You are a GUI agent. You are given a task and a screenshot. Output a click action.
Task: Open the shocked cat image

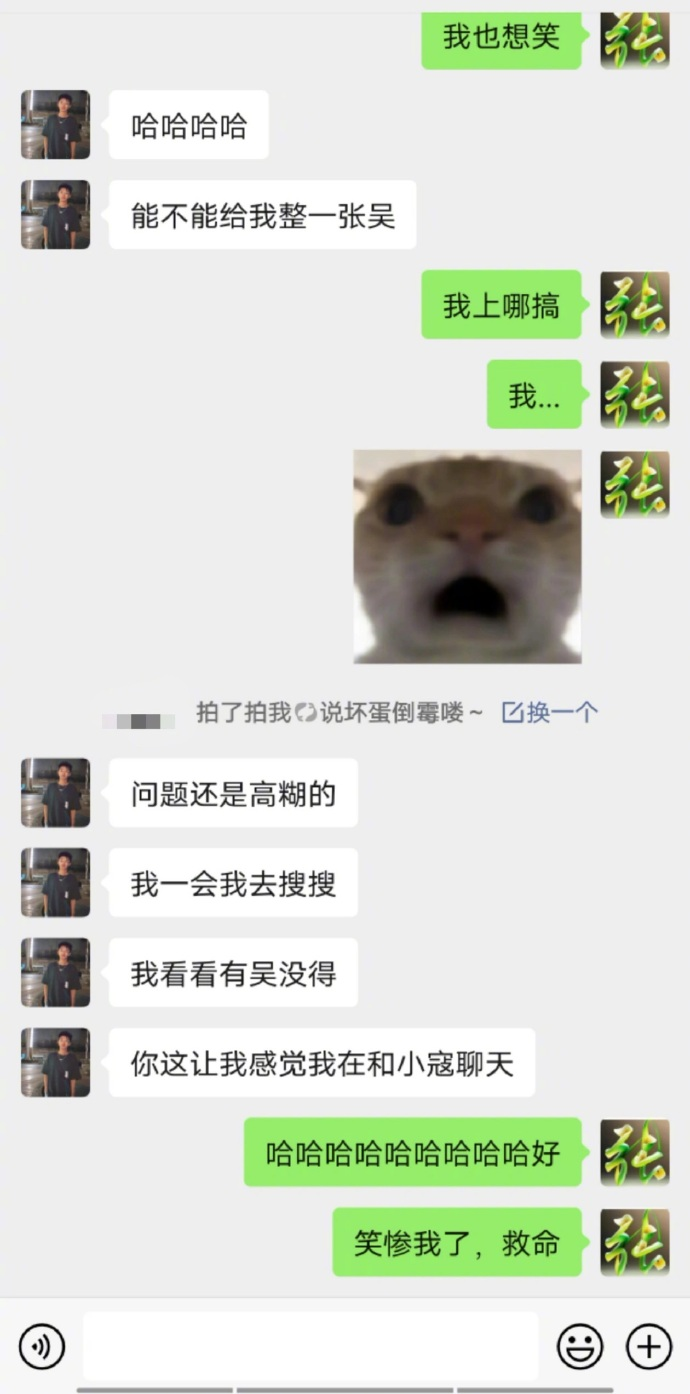(467, 556)
